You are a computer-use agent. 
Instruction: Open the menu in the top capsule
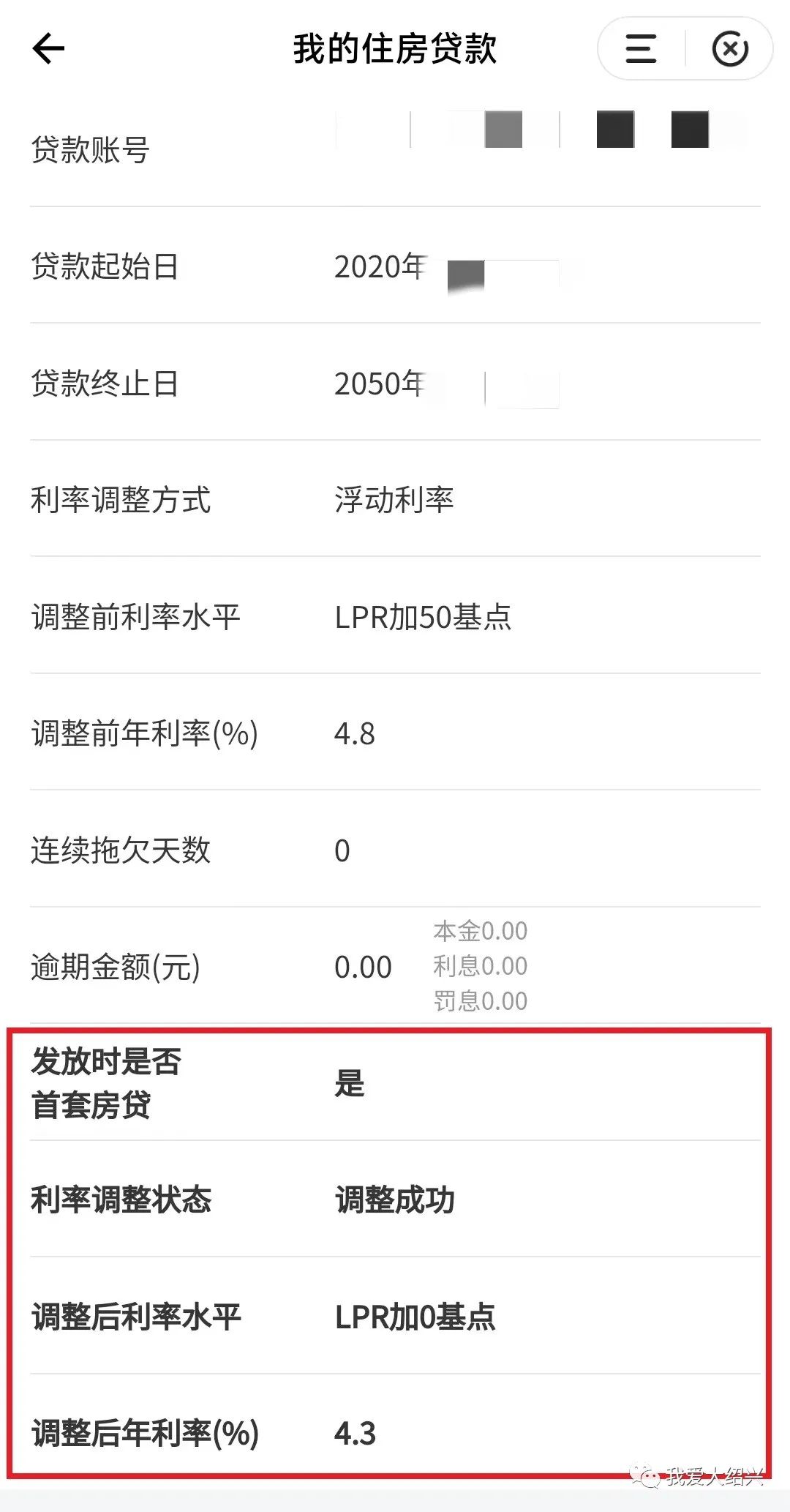click(641, 49)
